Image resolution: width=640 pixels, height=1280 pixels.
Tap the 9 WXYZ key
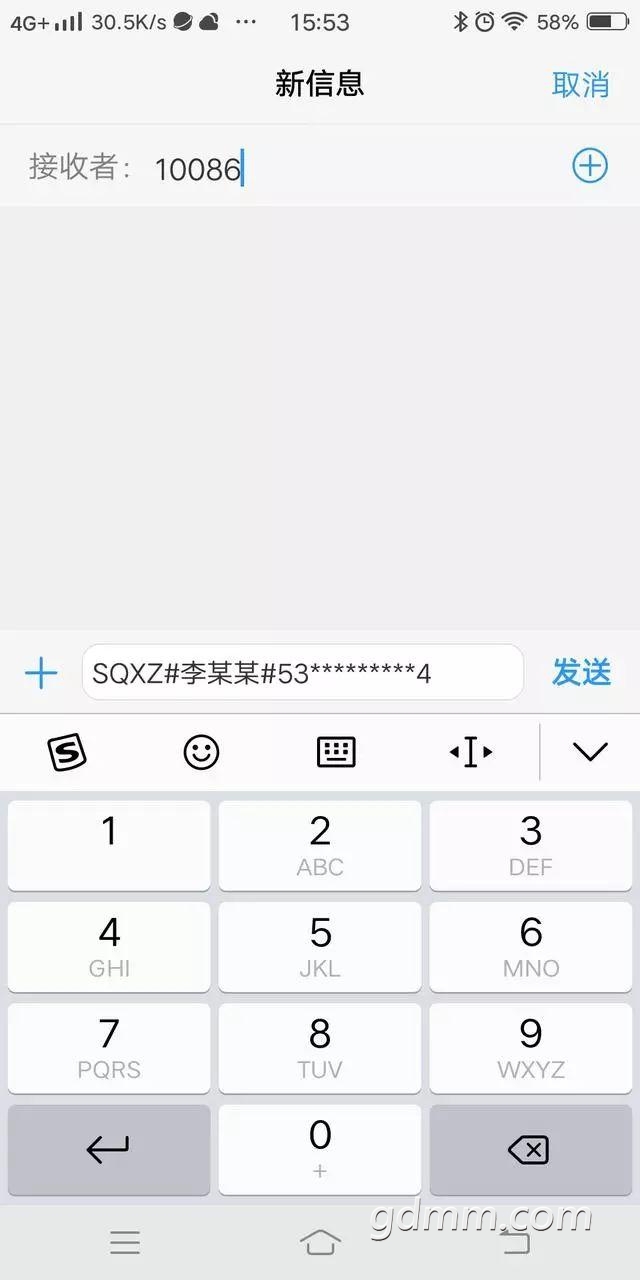pyautogui.click(x=531, y=1048)
